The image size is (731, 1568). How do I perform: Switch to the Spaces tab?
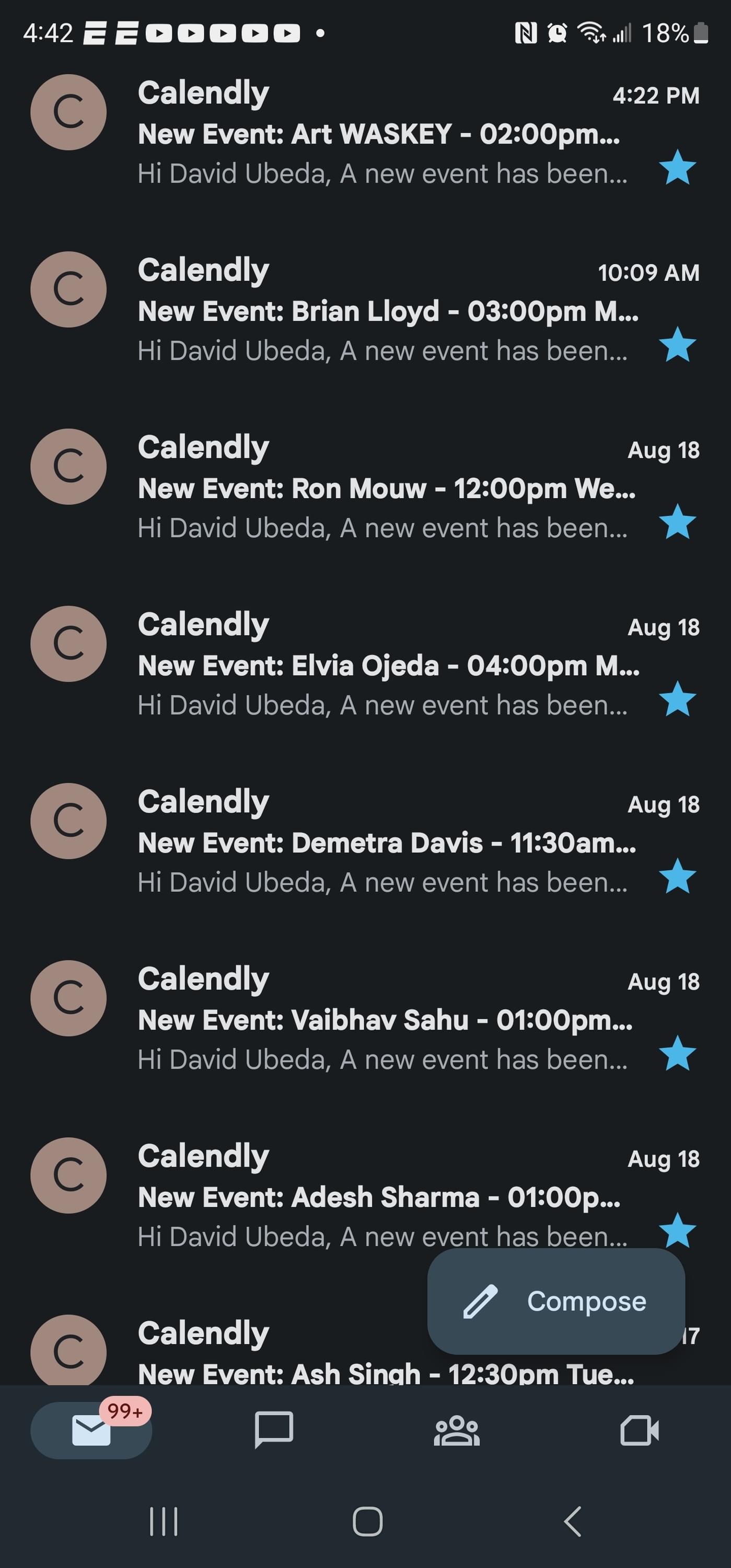coord(457,1430)
